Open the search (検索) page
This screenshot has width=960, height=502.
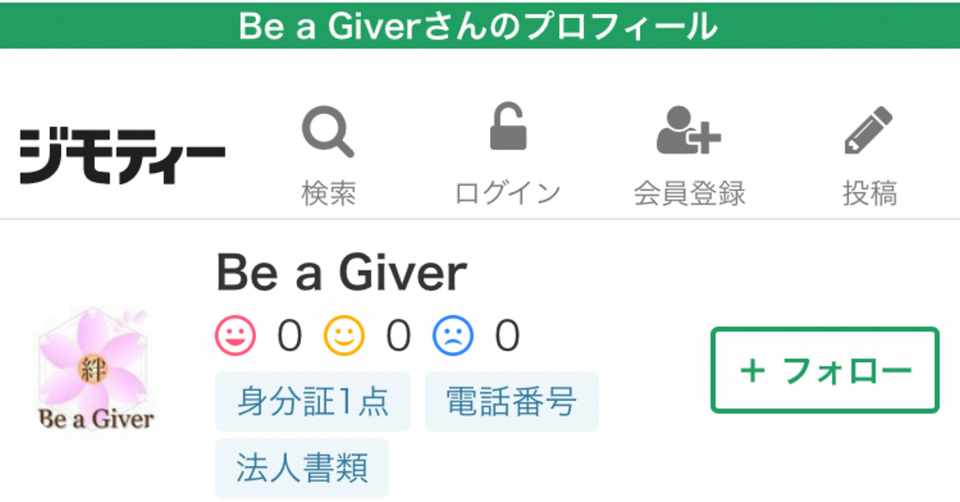click(x=328, y=153)
